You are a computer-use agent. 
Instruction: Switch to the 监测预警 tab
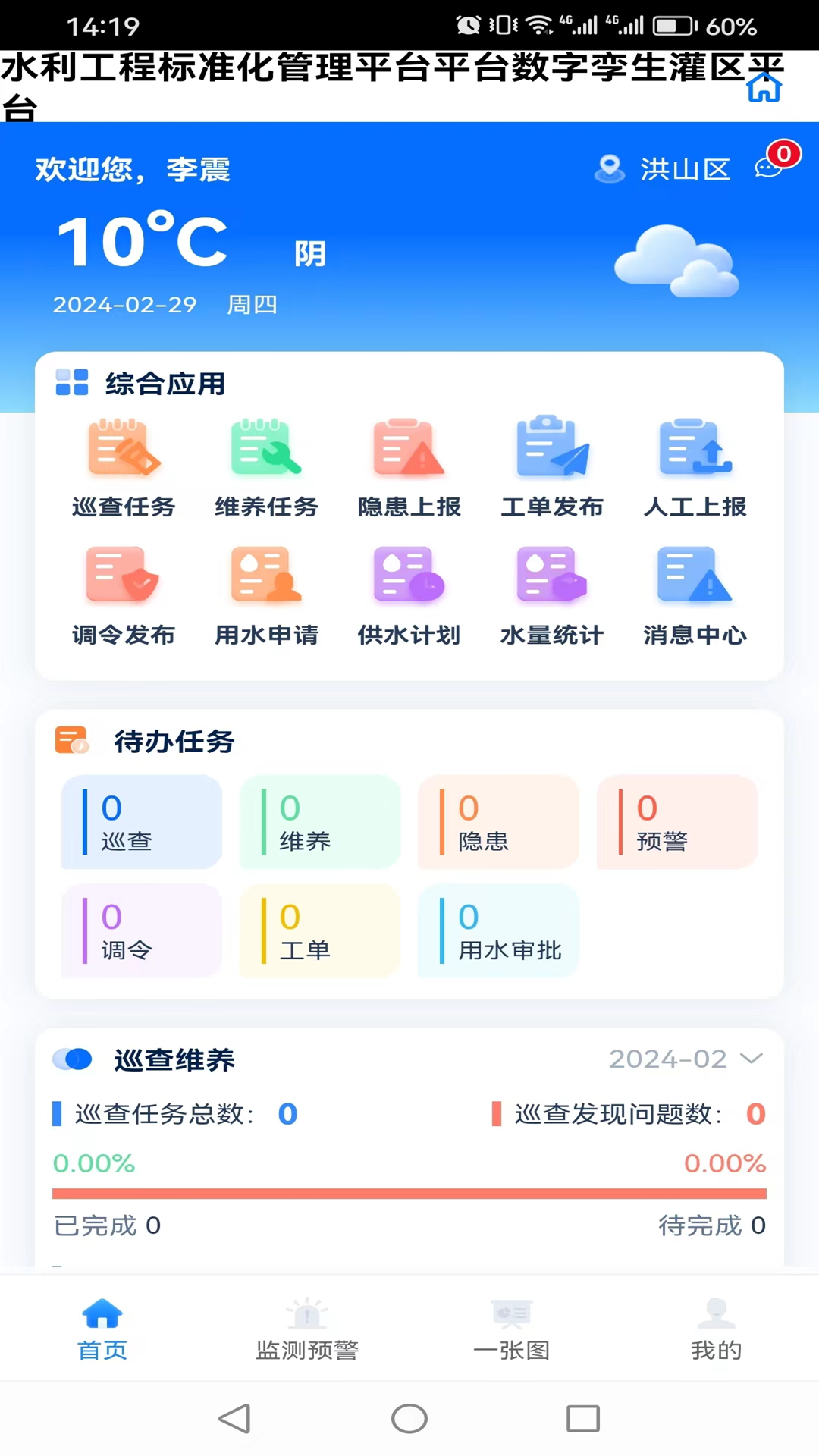click(x=307, y=1329)
